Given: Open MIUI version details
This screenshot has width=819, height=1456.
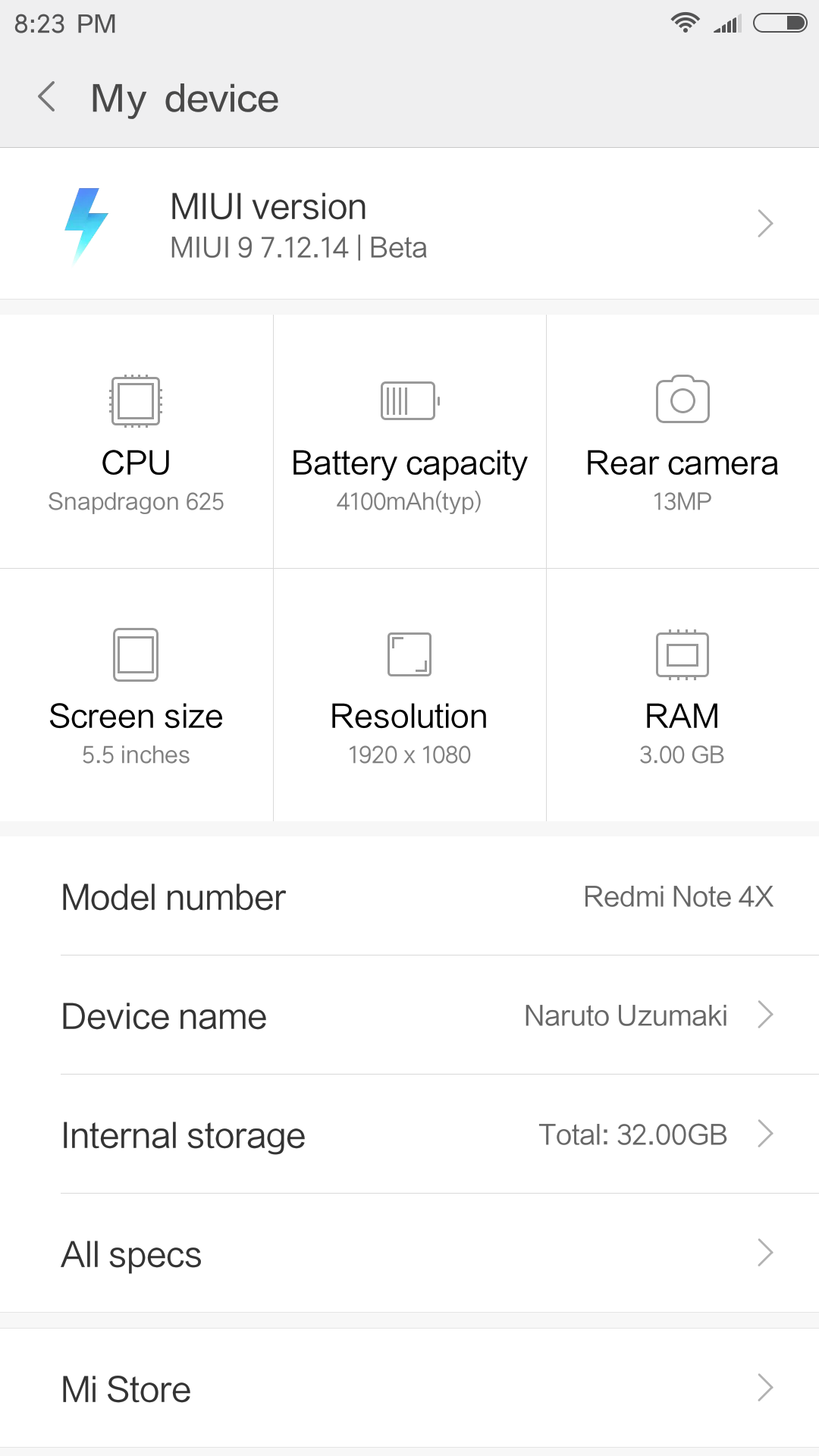Looking at the screenshot, I should pyautogui.click(x=409, y=224).
